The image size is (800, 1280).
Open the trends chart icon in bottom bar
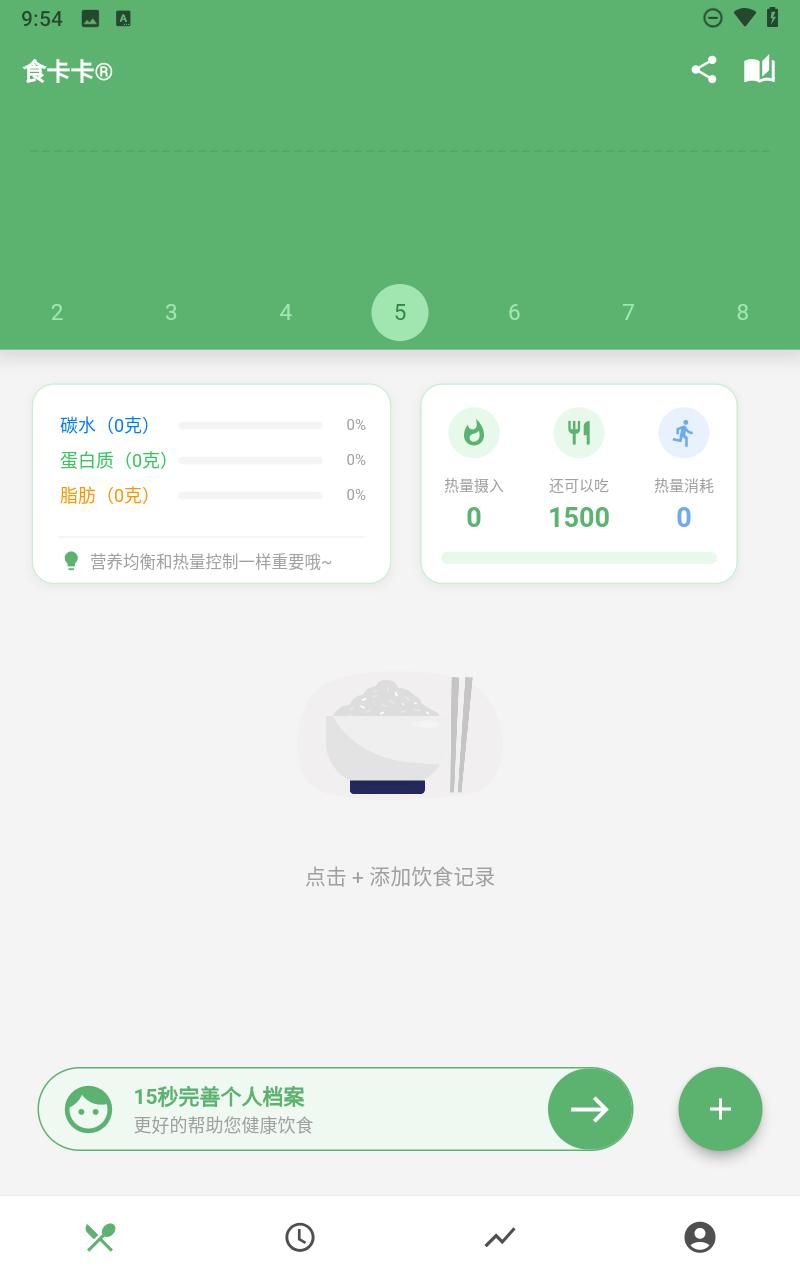coord(500,1237)
